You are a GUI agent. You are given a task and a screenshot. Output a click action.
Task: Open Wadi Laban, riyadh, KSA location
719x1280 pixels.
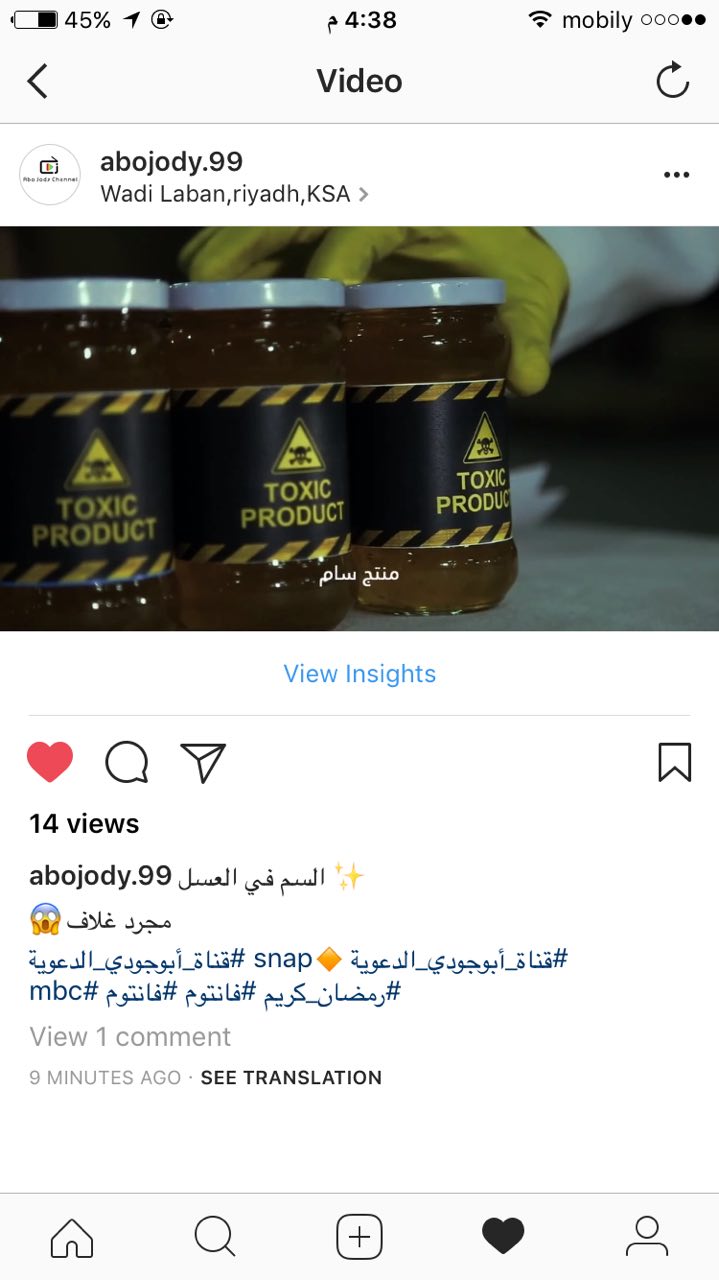226,194
